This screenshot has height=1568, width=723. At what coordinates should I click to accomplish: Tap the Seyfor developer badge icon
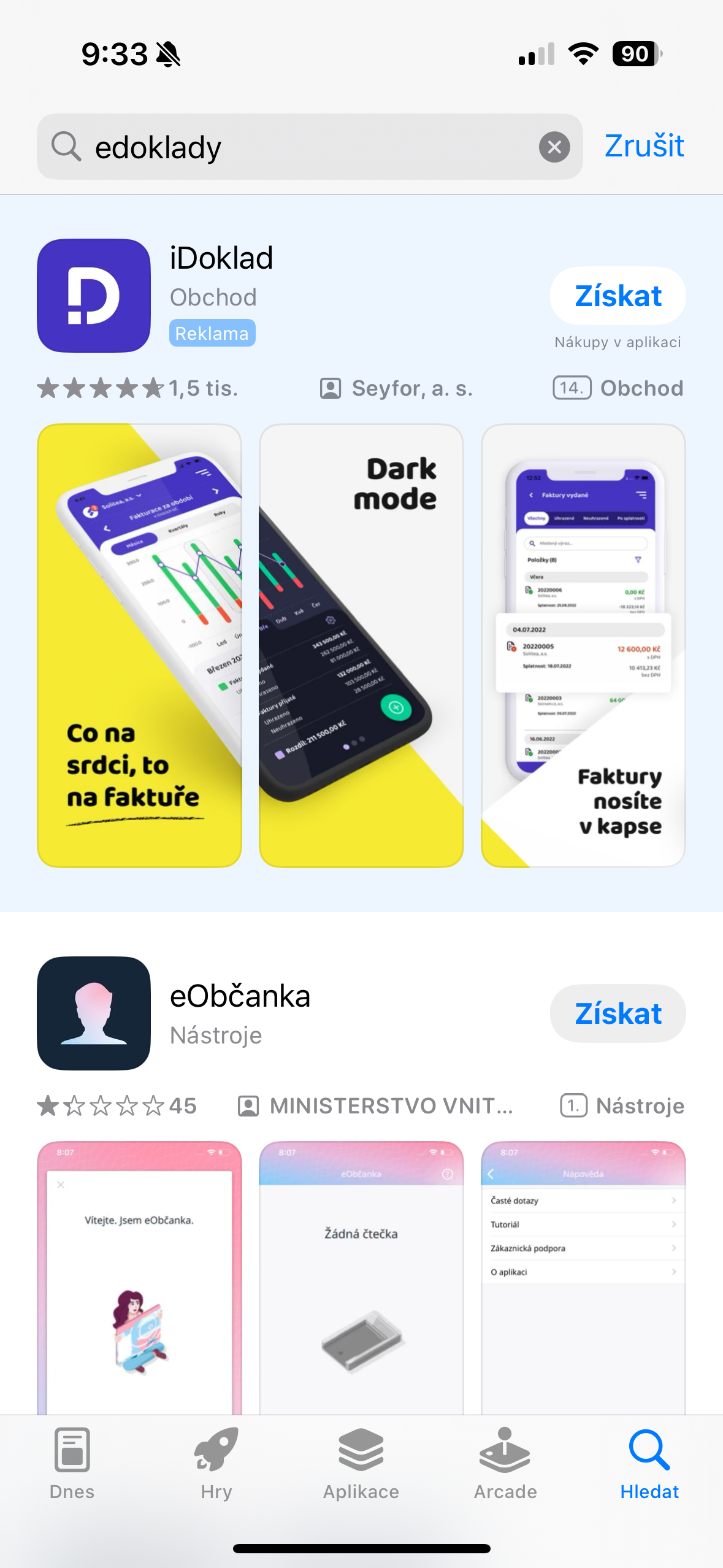330,388
